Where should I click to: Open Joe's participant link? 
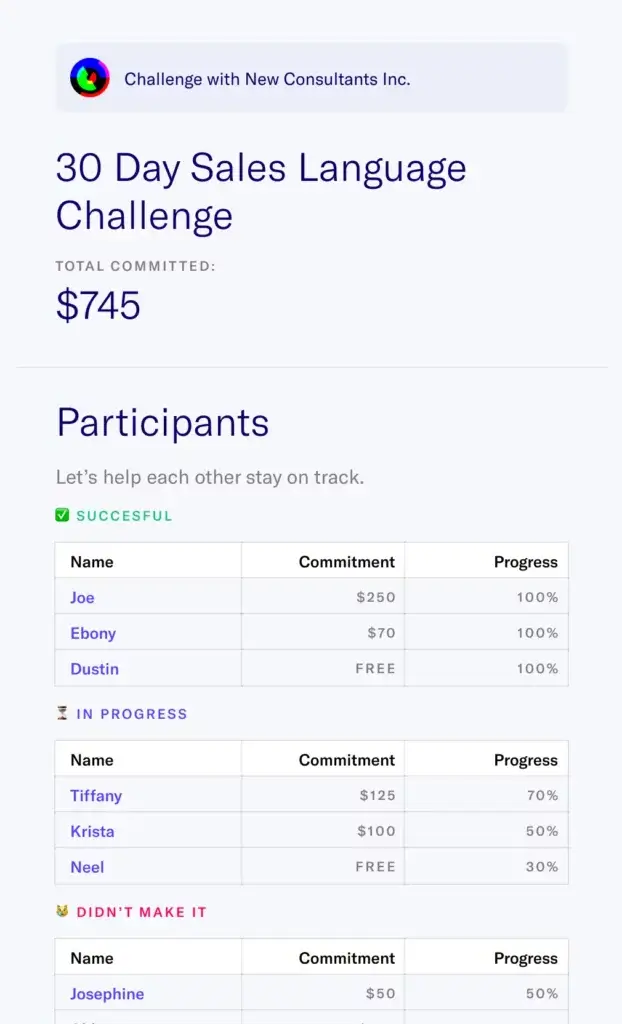[82, 598]
